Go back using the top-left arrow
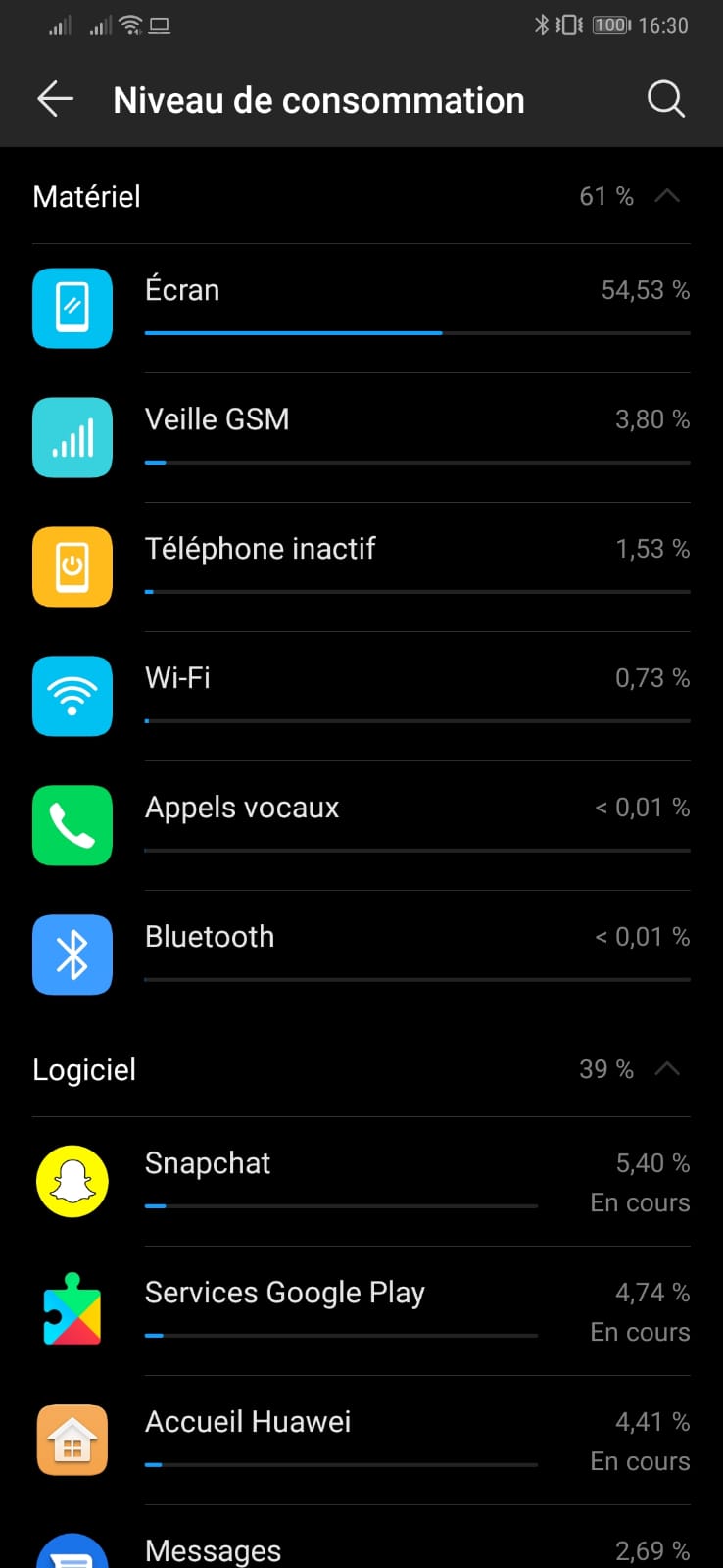This screenshot has height=1568, width=723. point(56,99)
